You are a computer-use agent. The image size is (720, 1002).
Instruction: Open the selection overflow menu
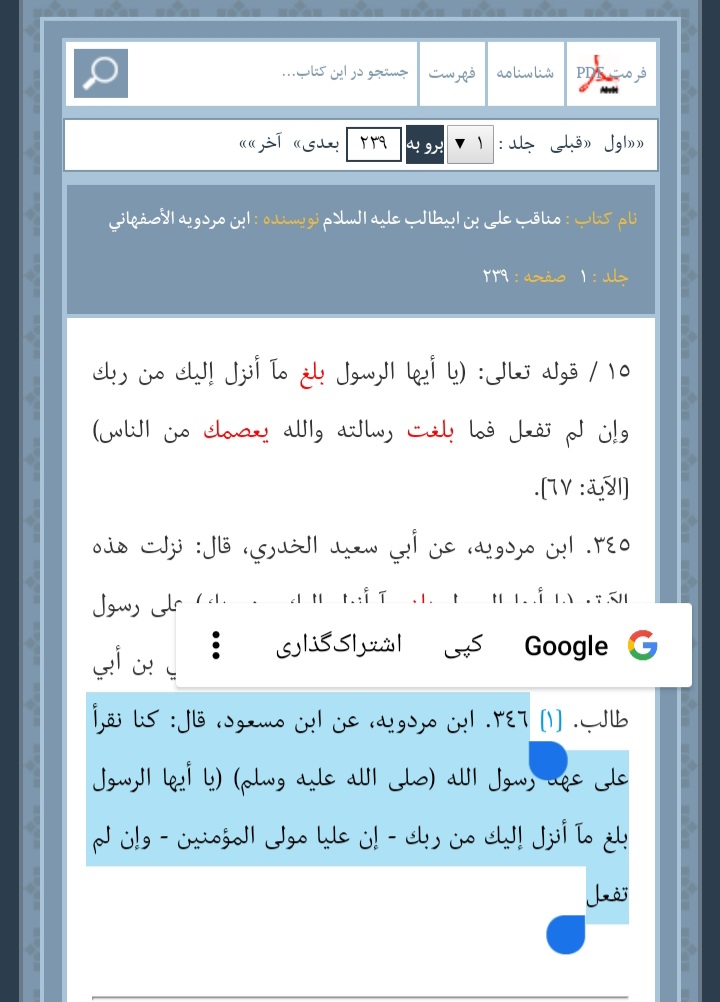215,646
